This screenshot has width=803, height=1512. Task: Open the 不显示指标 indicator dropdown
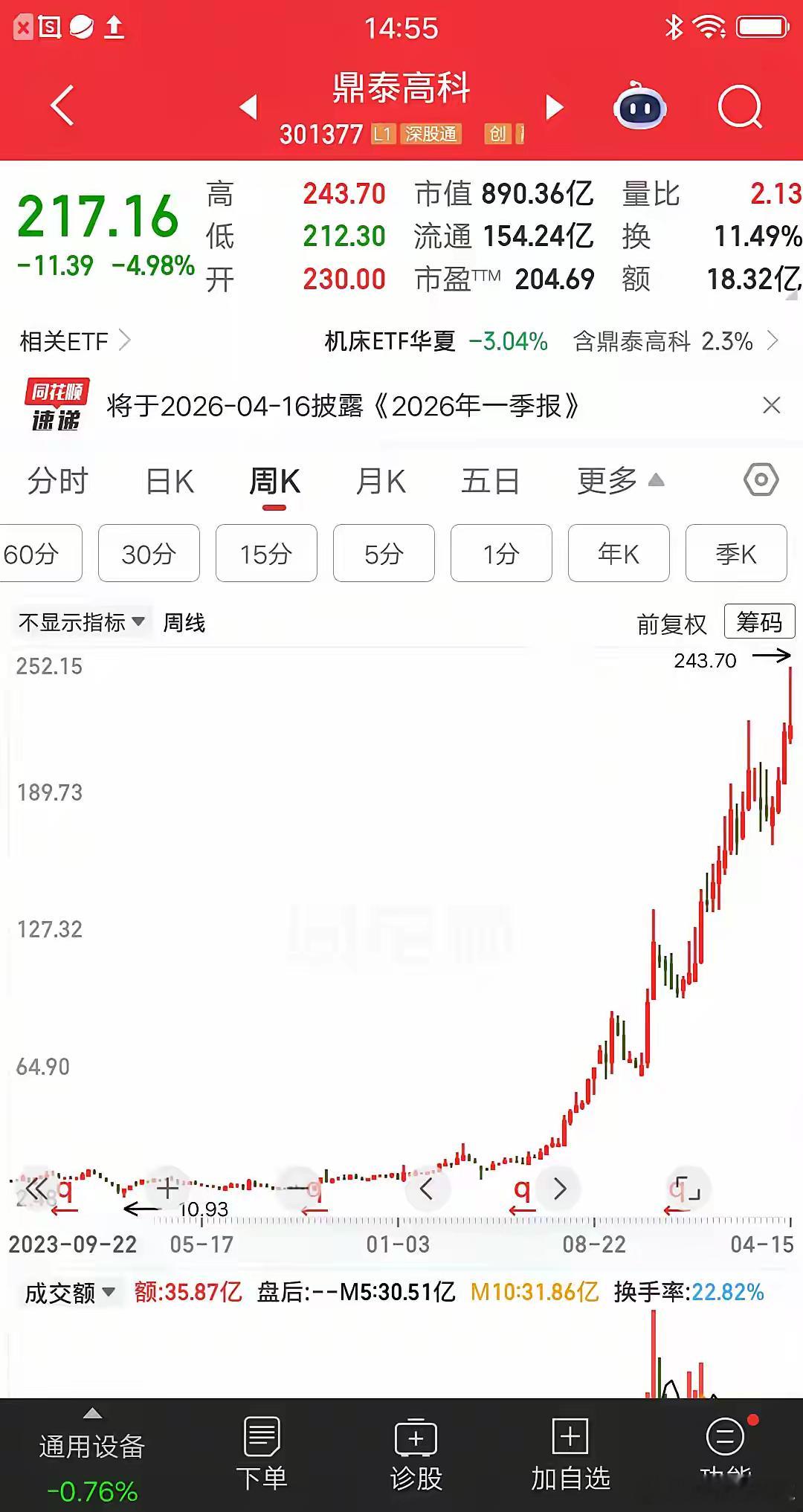click(x=77, y=621)
